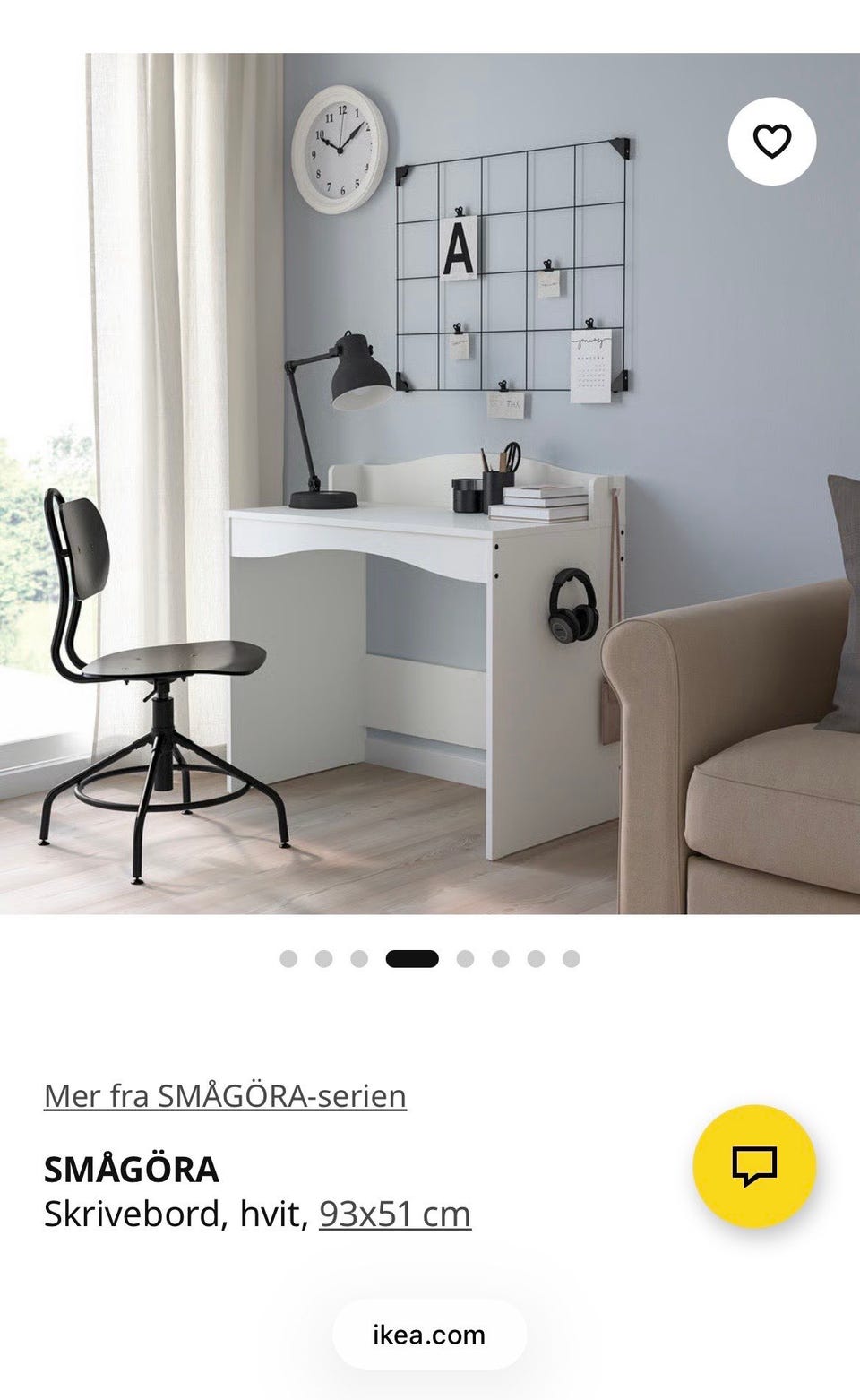Toggle the heart favorite icon

[772, 140]
